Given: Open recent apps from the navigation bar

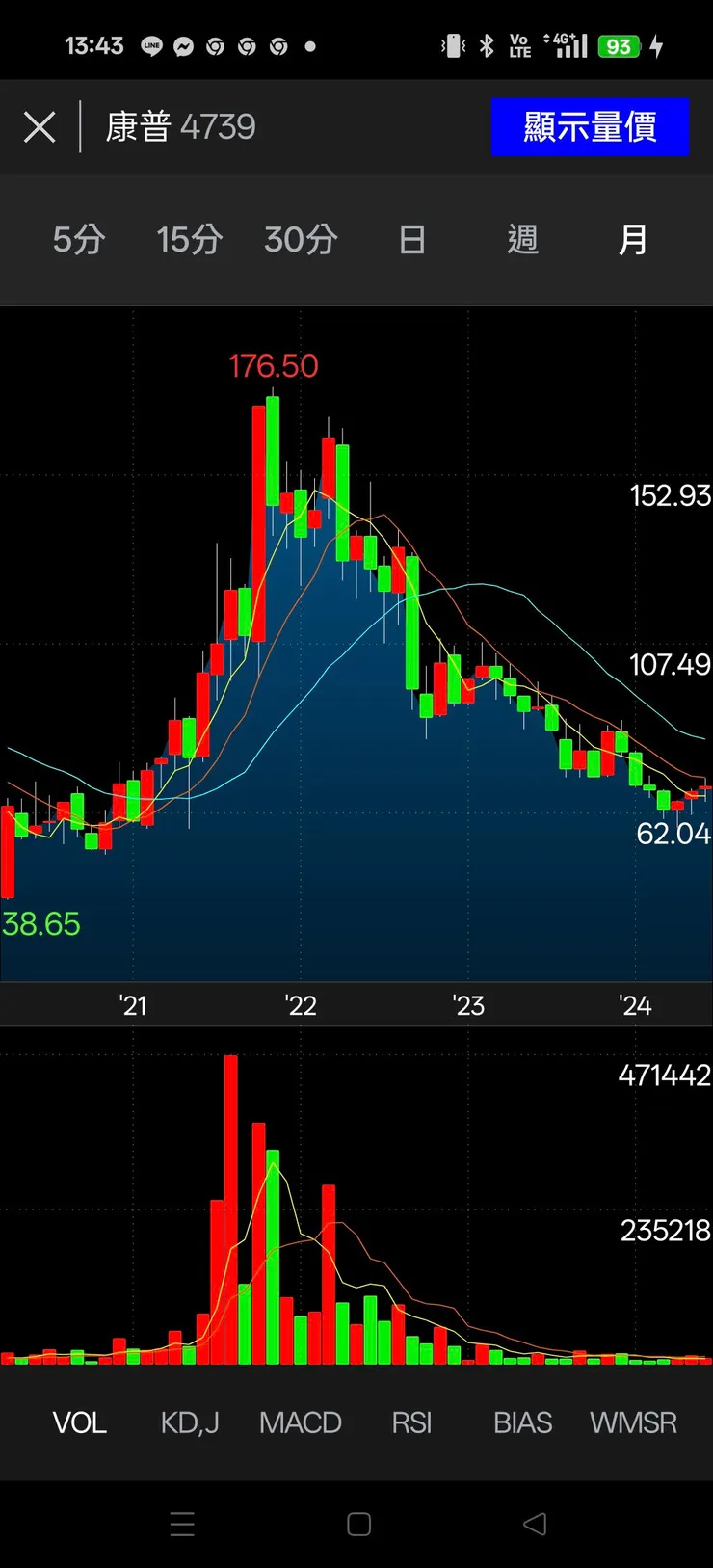Looking at the screenshot, I should tap(182, 1524).
